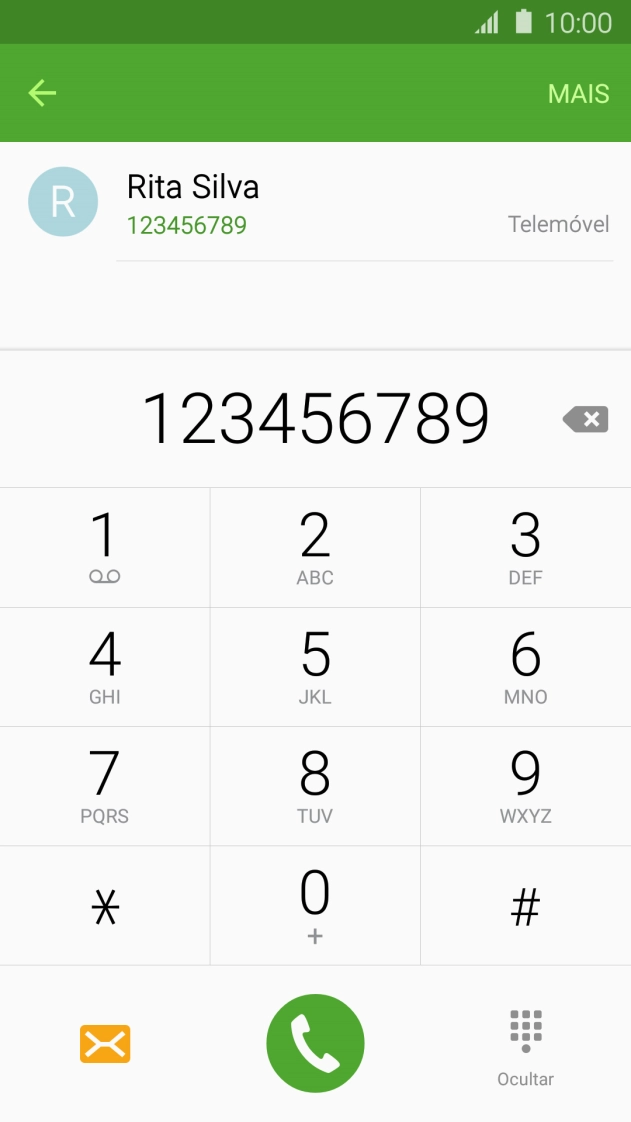Dial digit 1 on the keypad
This screenshot has height=1122, width=631.
[105, 548]
